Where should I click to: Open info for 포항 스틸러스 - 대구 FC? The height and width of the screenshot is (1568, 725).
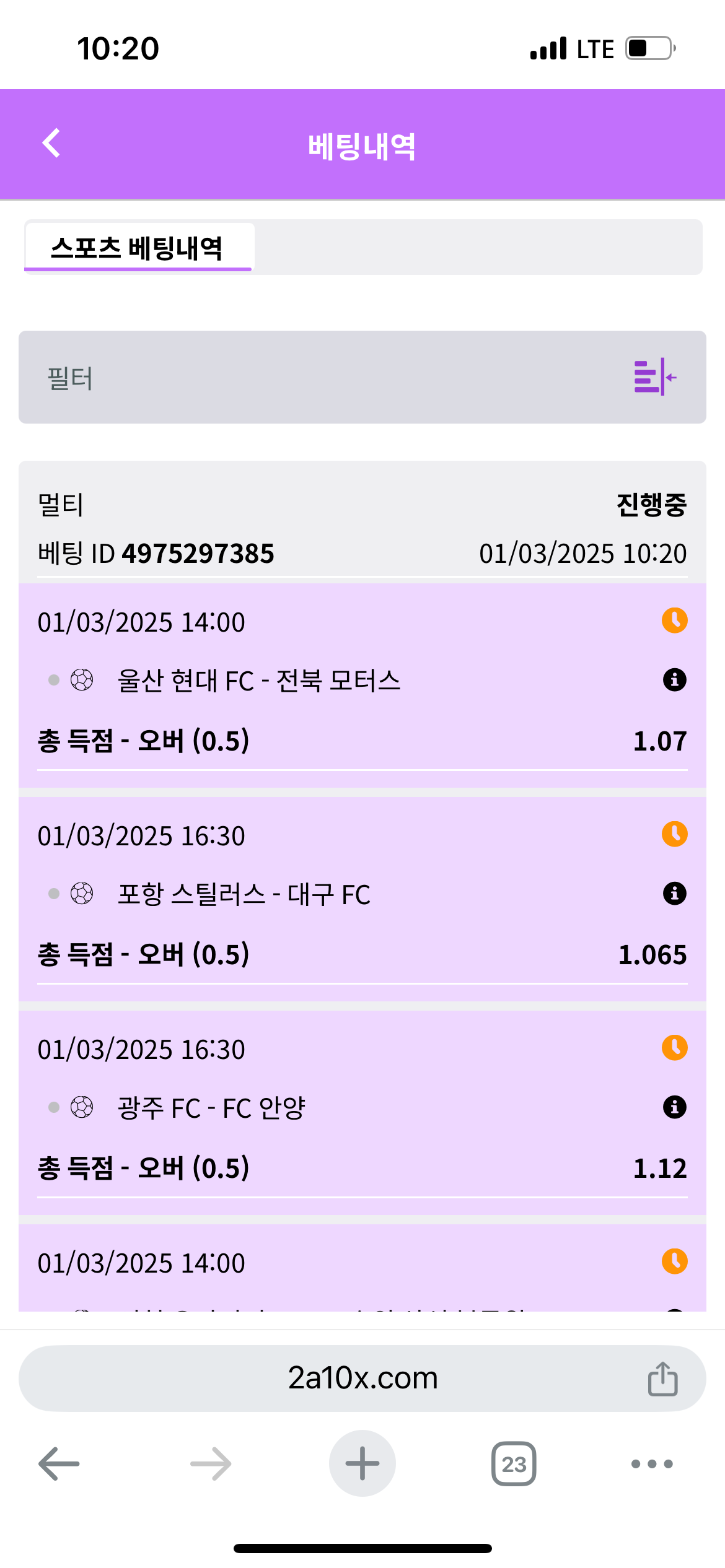674,894
